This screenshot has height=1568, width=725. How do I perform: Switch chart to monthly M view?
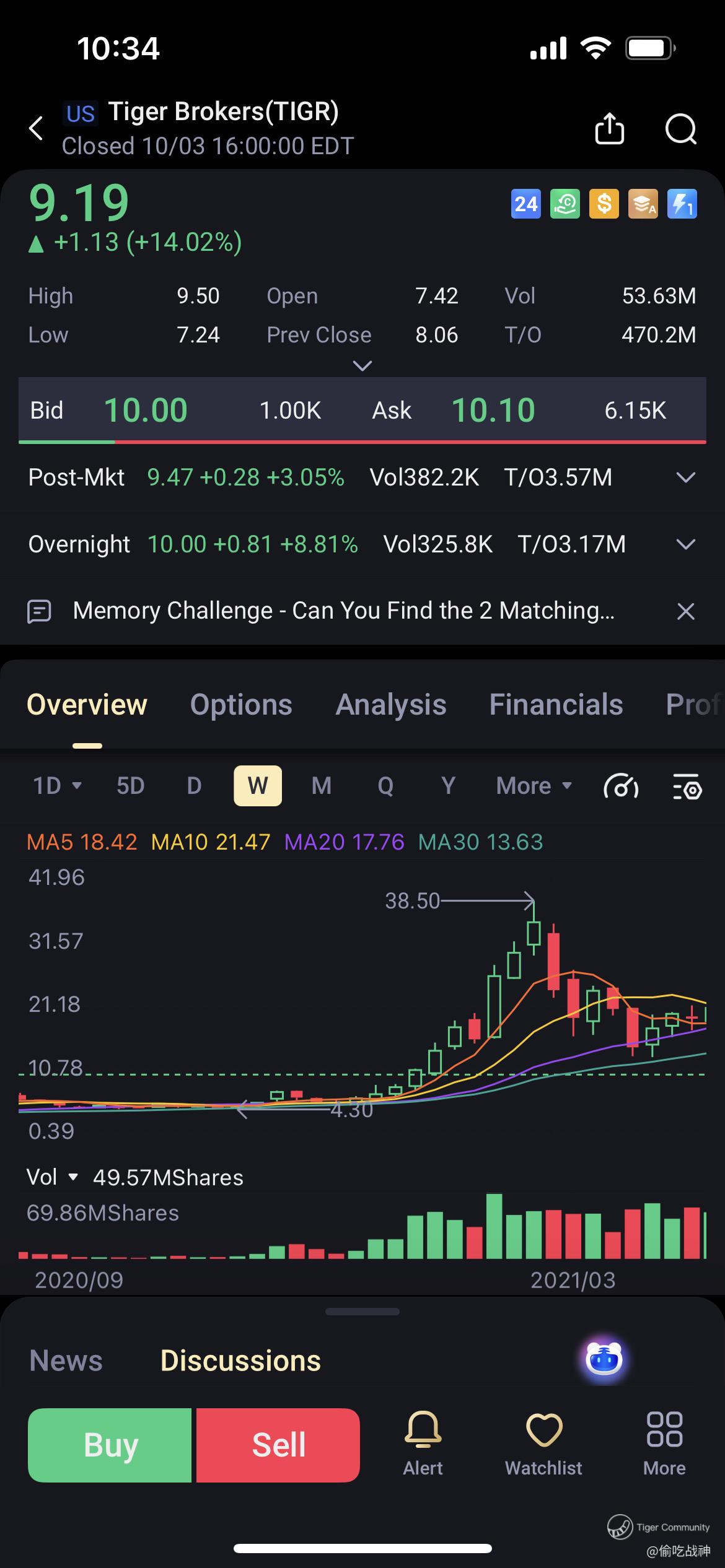click(321, 786)
